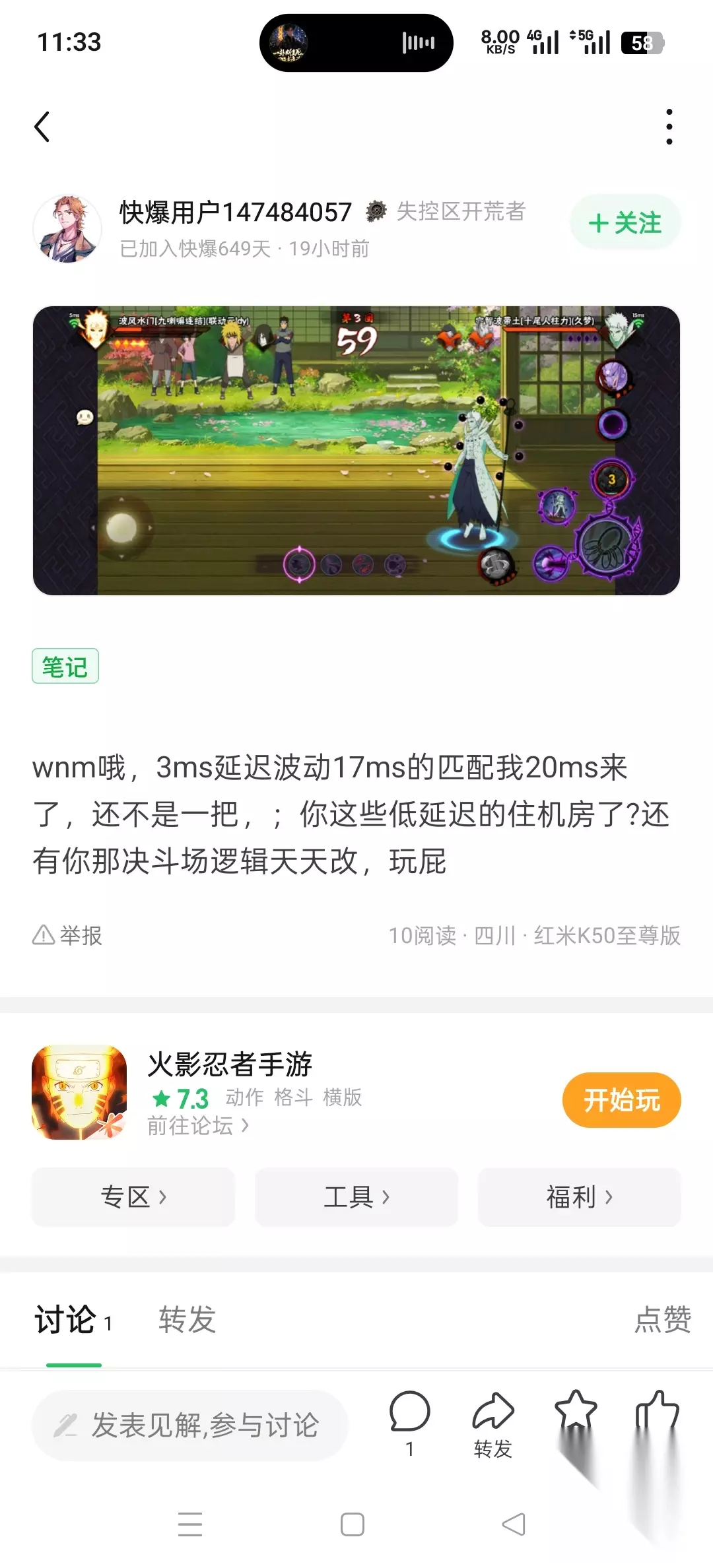Switch to the 转发 tab
This screenshot has width=713, height=1568.
click(x=187, y=1320)
